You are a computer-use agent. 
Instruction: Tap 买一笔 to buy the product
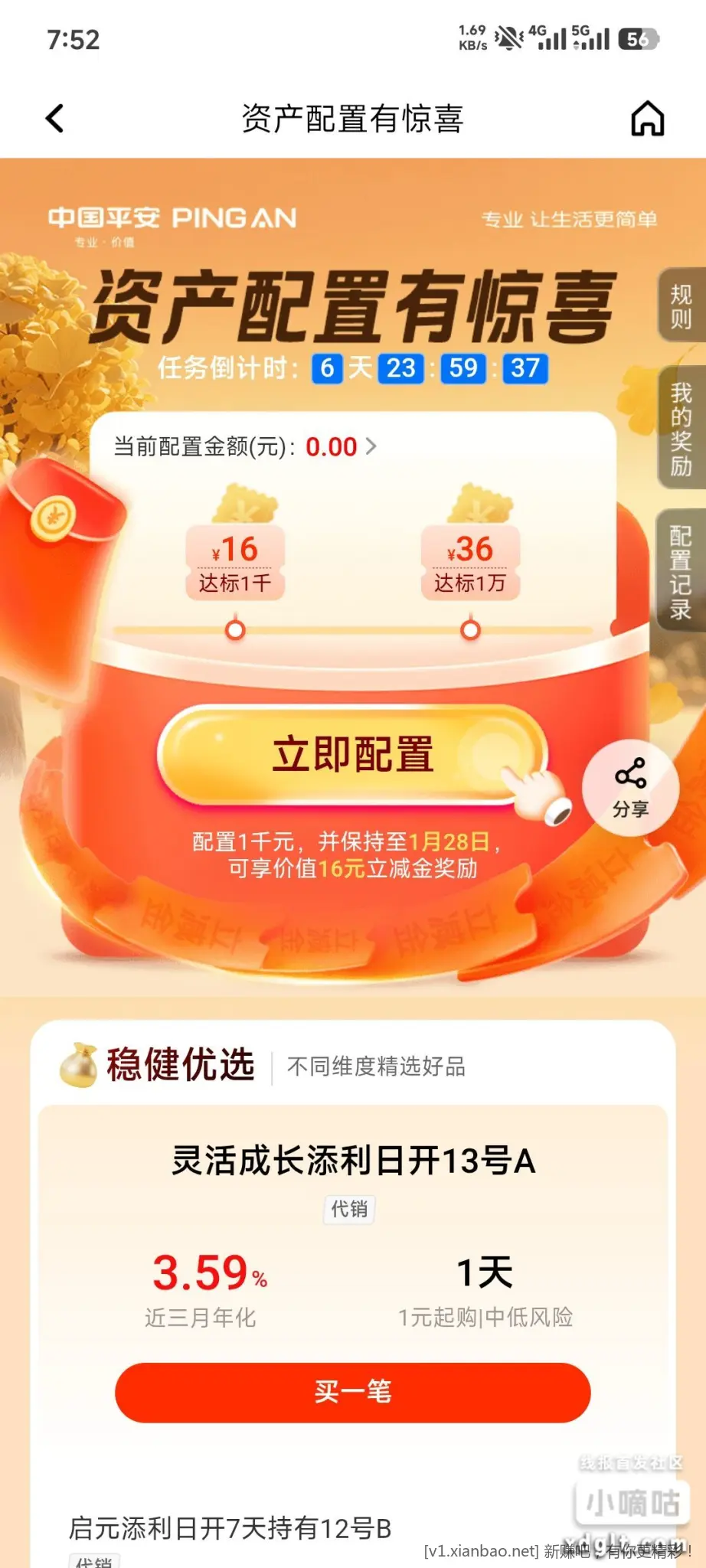click(x=352, y=1391)
